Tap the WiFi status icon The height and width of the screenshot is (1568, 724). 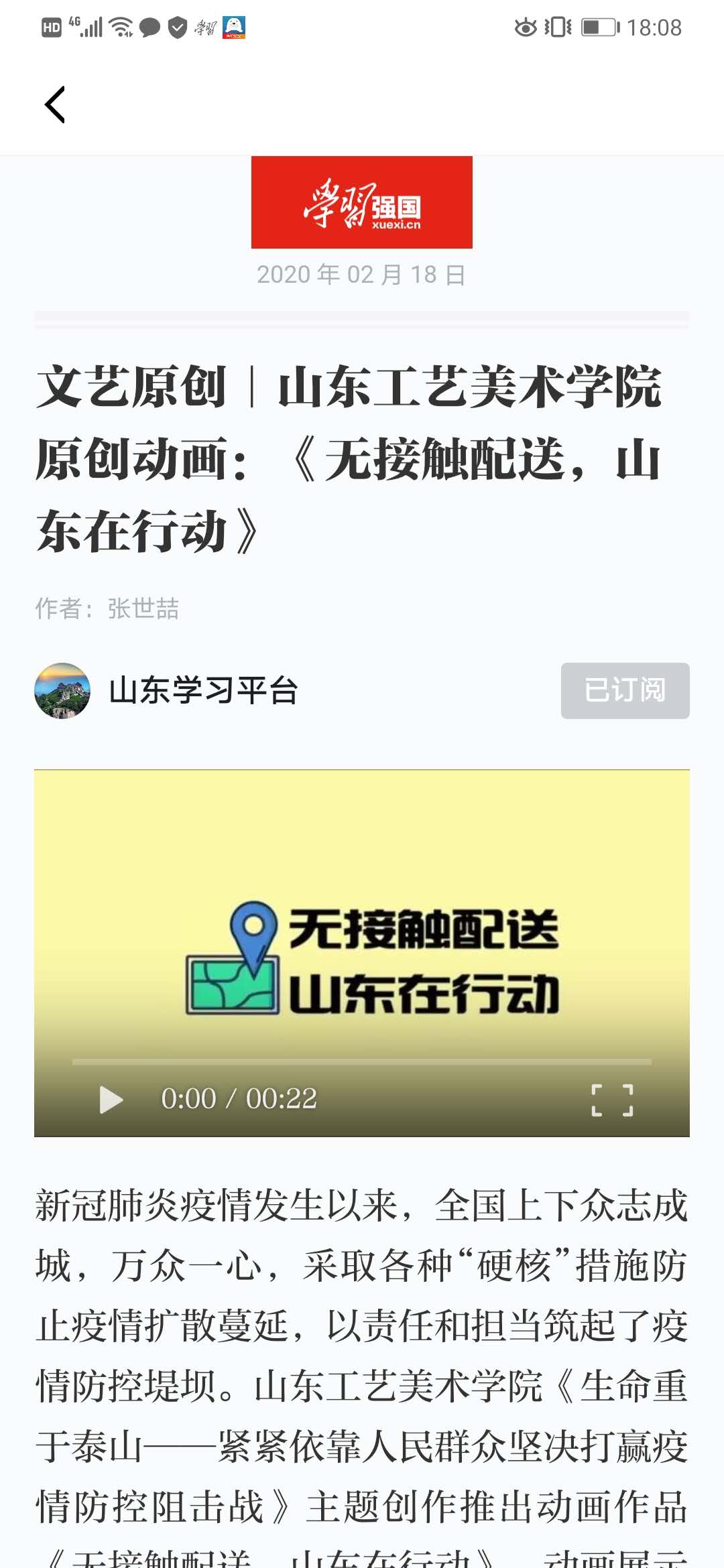pyautogui.click(x=119, y=27)
